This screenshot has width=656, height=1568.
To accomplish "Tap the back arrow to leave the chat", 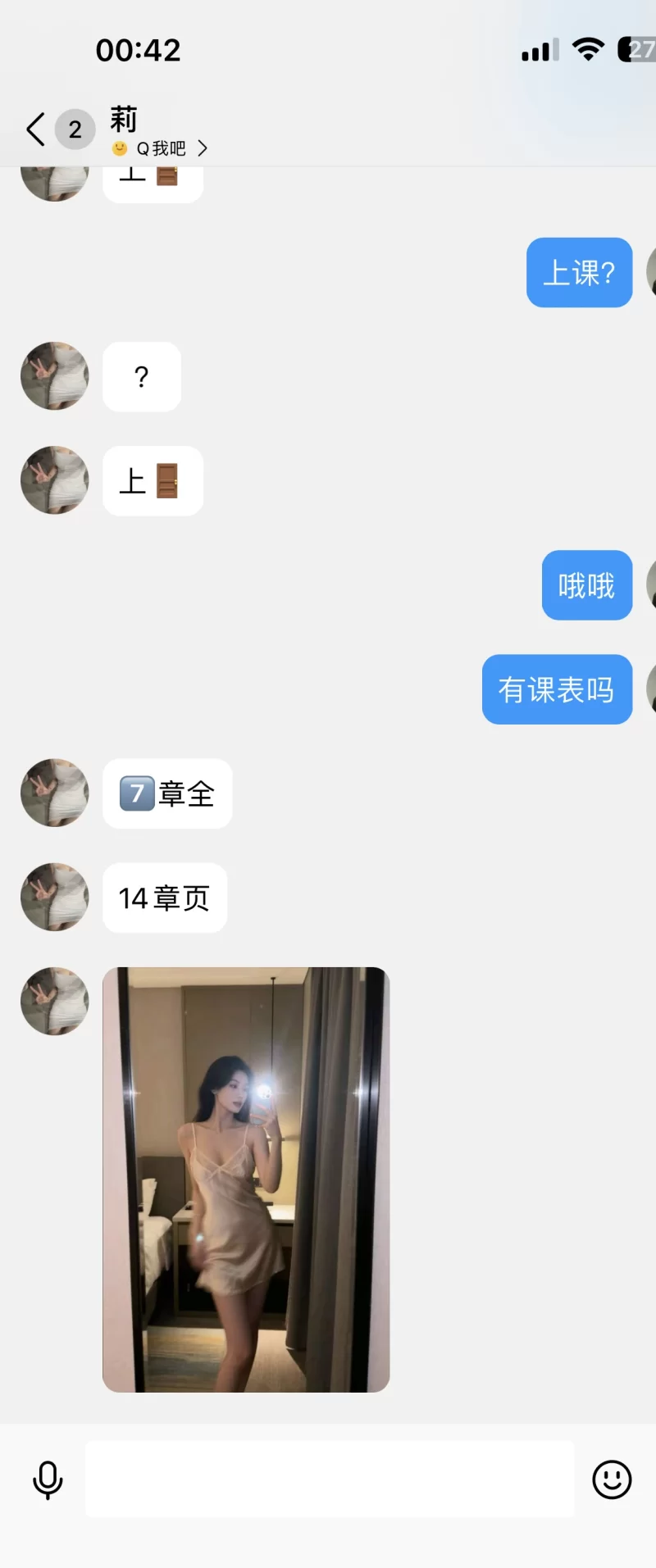I will point(34,129).
